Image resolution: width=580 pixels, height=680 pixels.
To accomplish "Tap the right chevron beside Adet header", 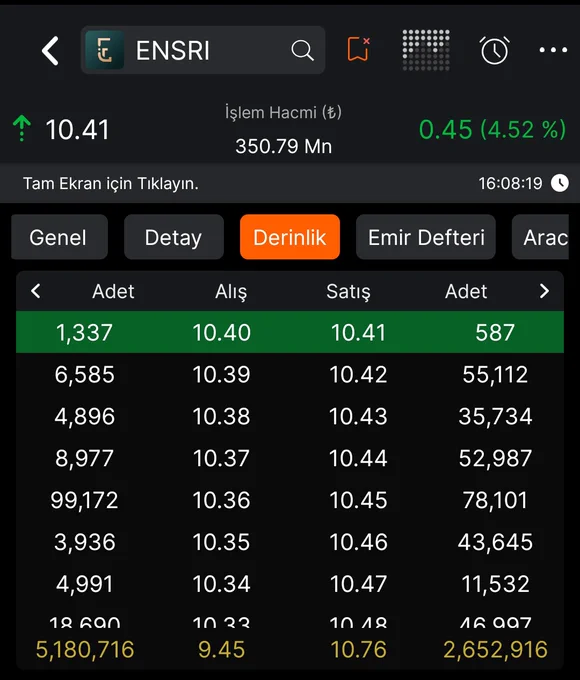I will [544, 291].
